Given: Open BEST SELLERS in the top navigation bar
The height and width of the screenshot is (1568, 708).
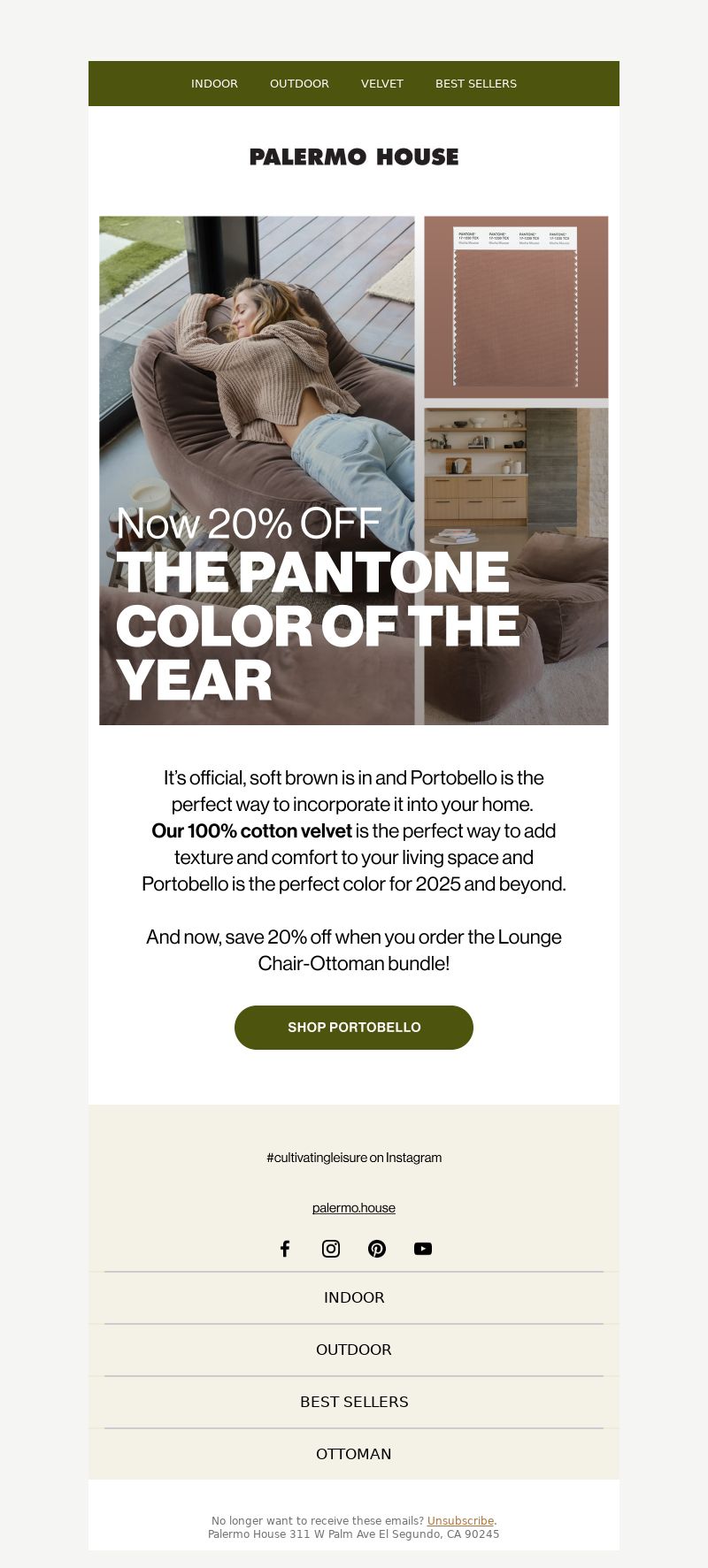Looking at the screenshot, I should (475, 83).
